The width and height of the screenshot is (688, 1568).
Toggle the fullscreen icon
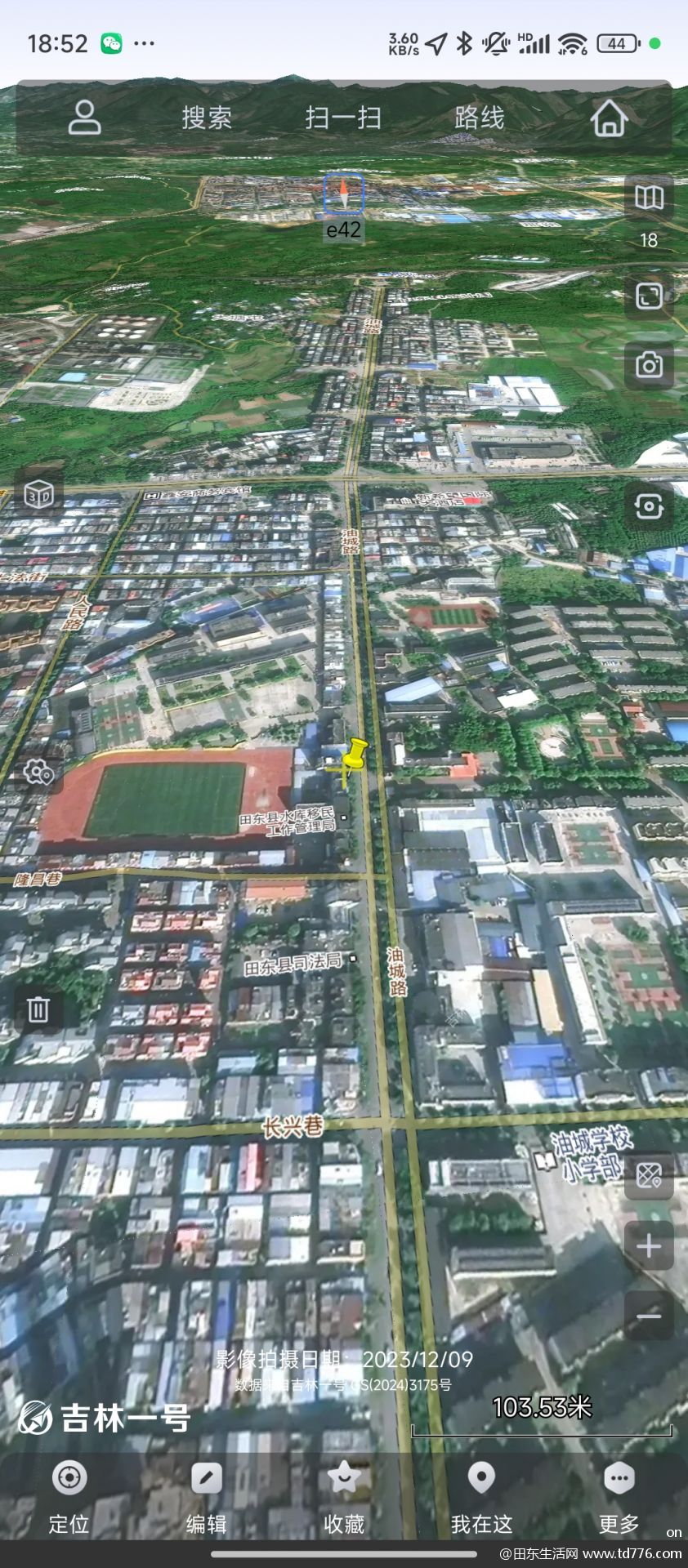650,296
